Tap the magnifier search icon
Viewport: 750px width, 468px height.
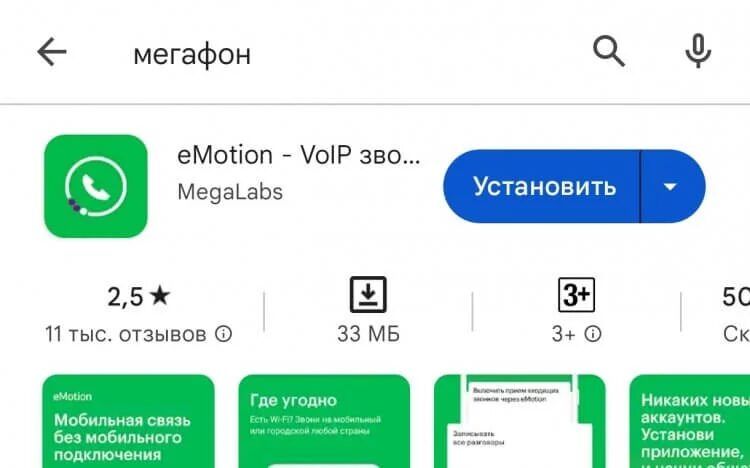tap(608, 51)
